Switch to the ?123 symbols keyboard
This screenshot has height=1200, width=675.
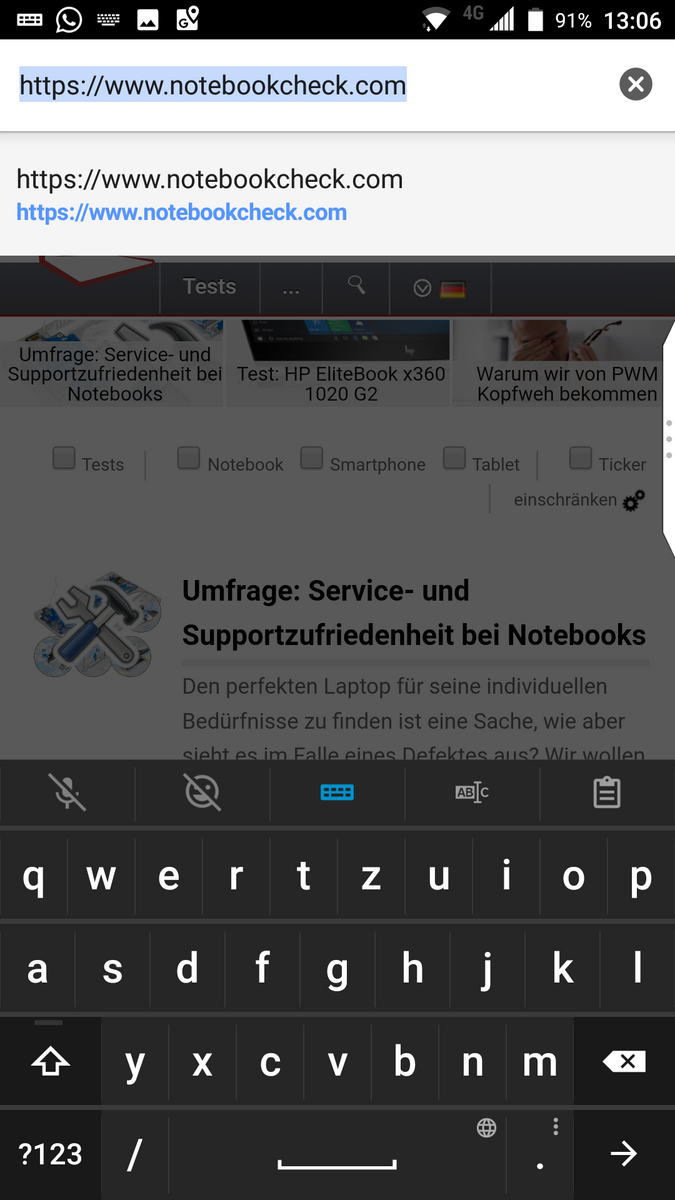coord(50,1154)
